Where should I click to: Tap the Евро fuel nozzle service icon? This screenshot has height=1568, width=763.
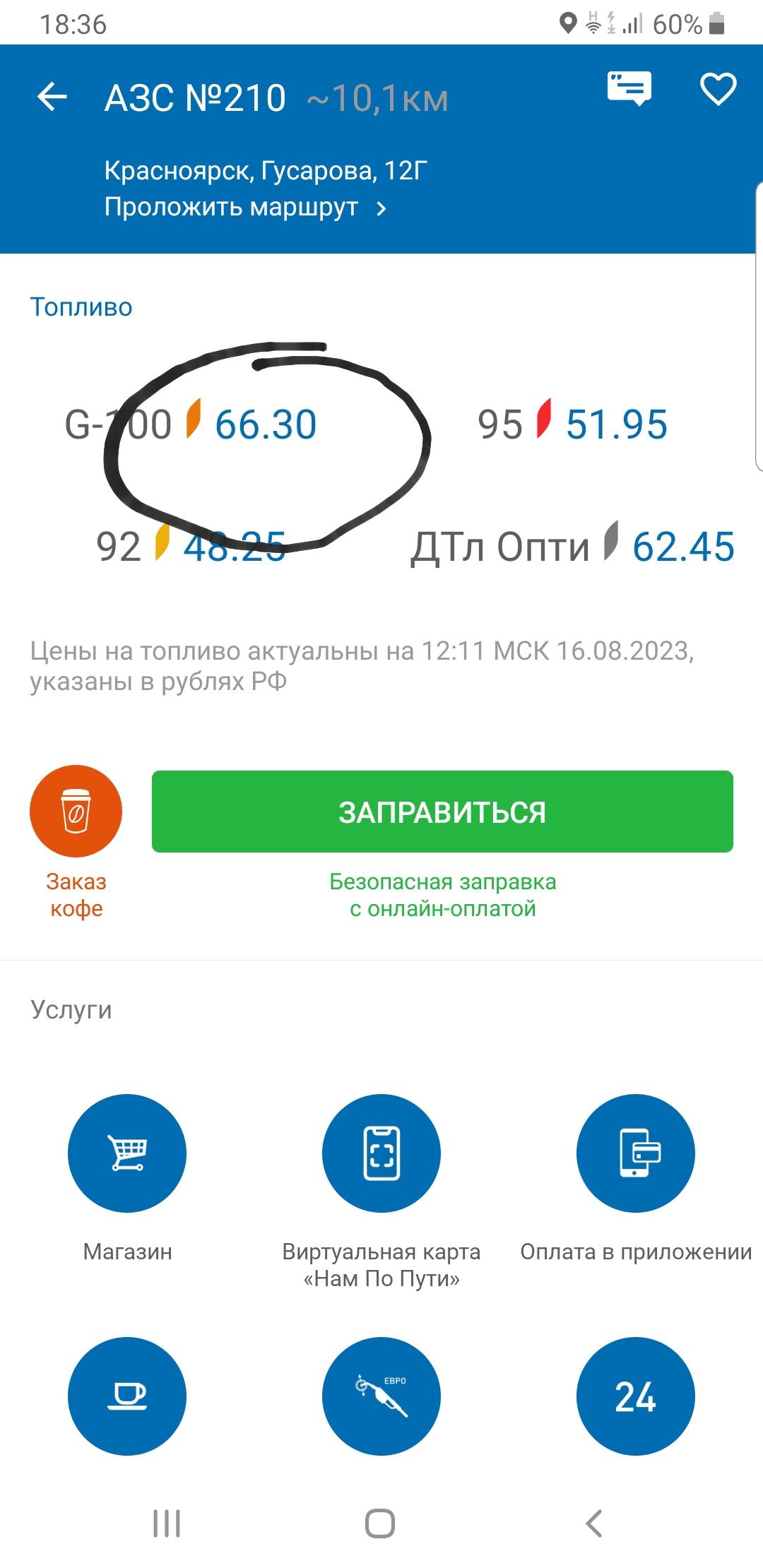click(381, 1396)
